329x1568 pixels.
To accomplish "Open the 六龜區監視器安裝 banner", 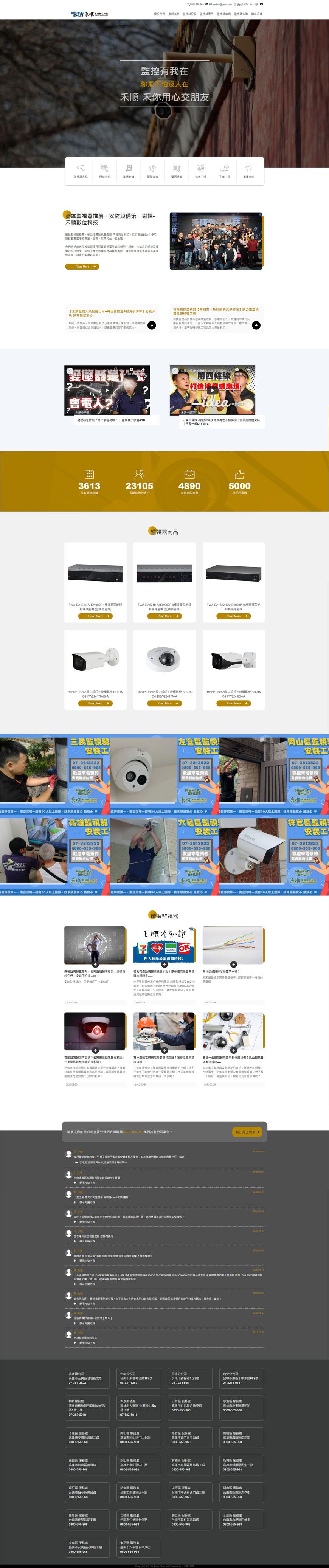I will [x=164, y=856].
